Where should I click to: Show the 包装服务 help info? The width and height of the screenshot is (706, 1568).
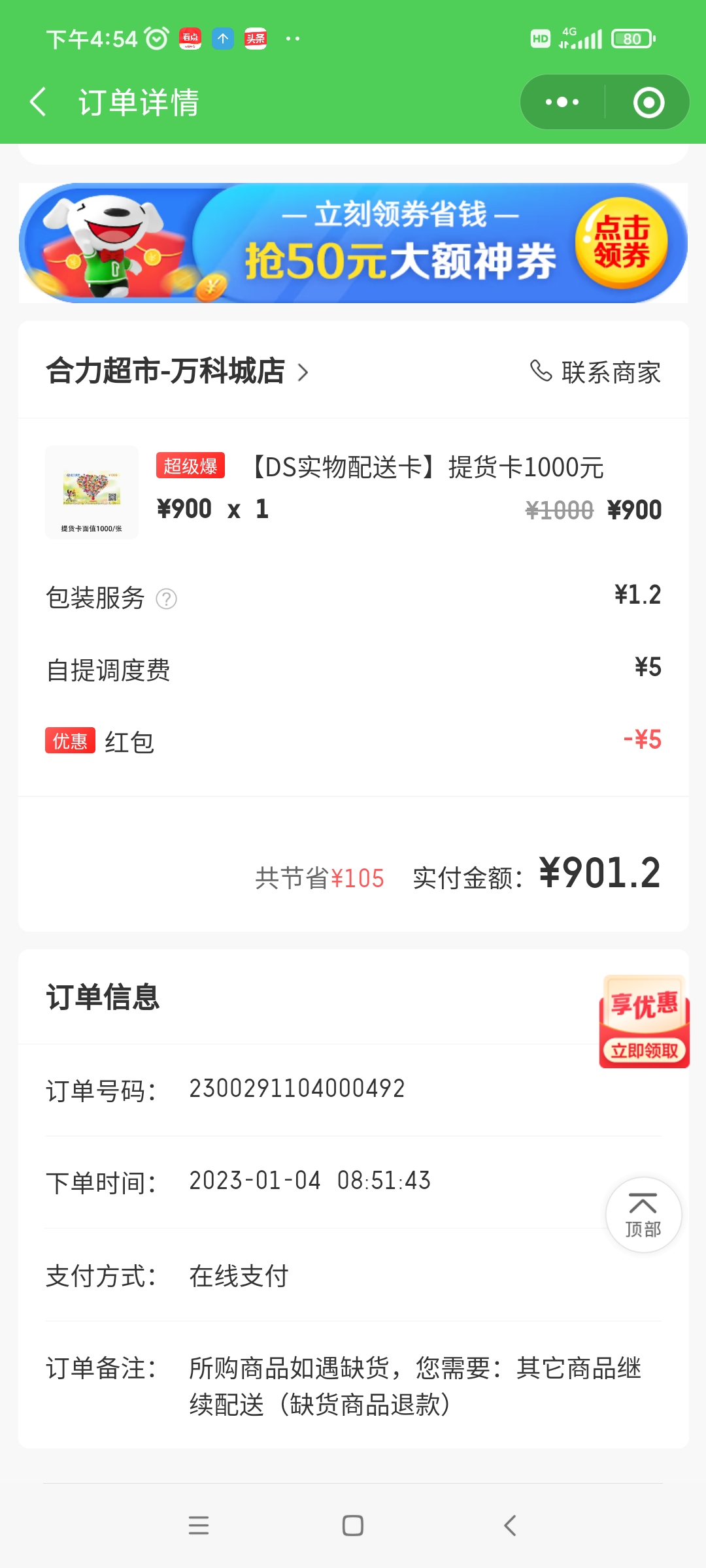coord(166,598)
